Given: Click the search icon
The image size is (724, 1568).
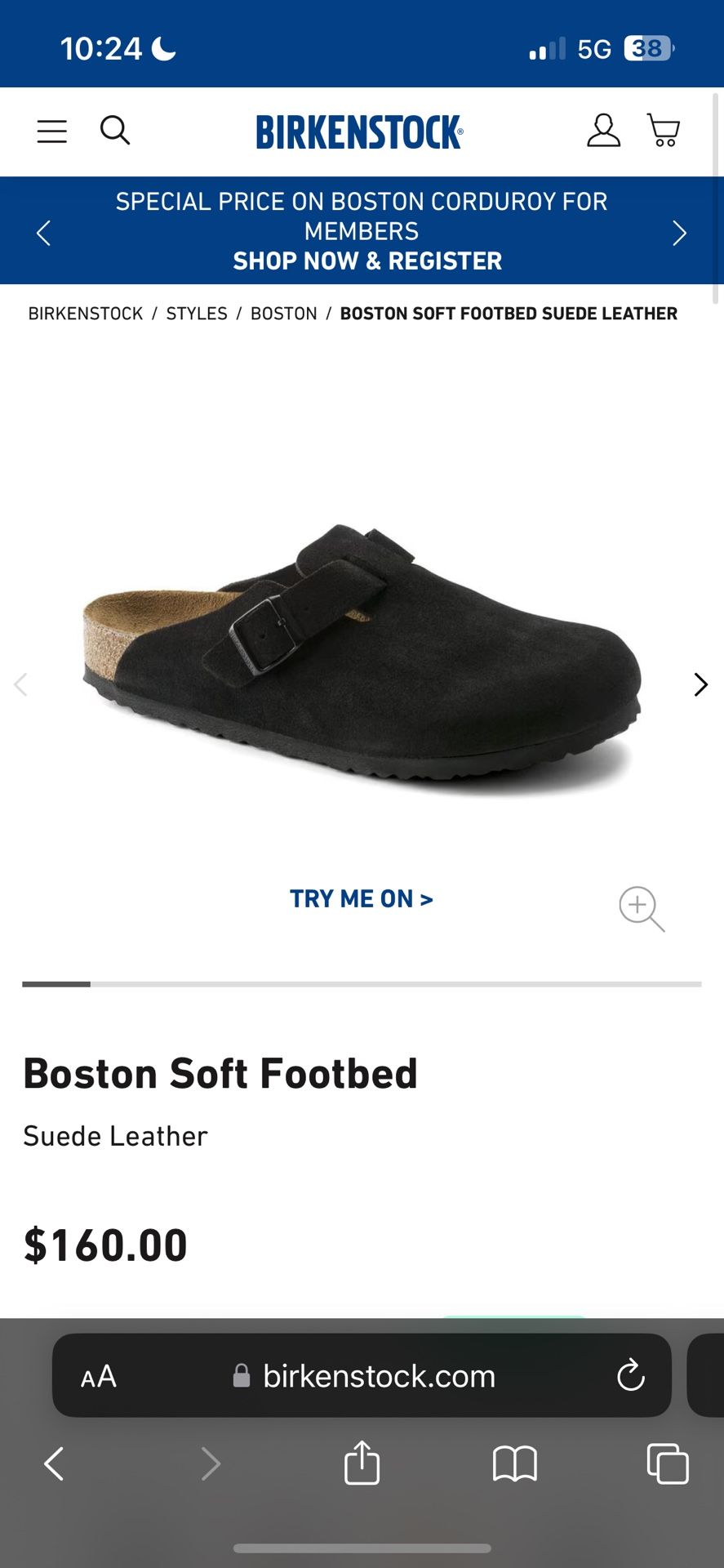Looking at the screenshot, I should tap(115, 131).
